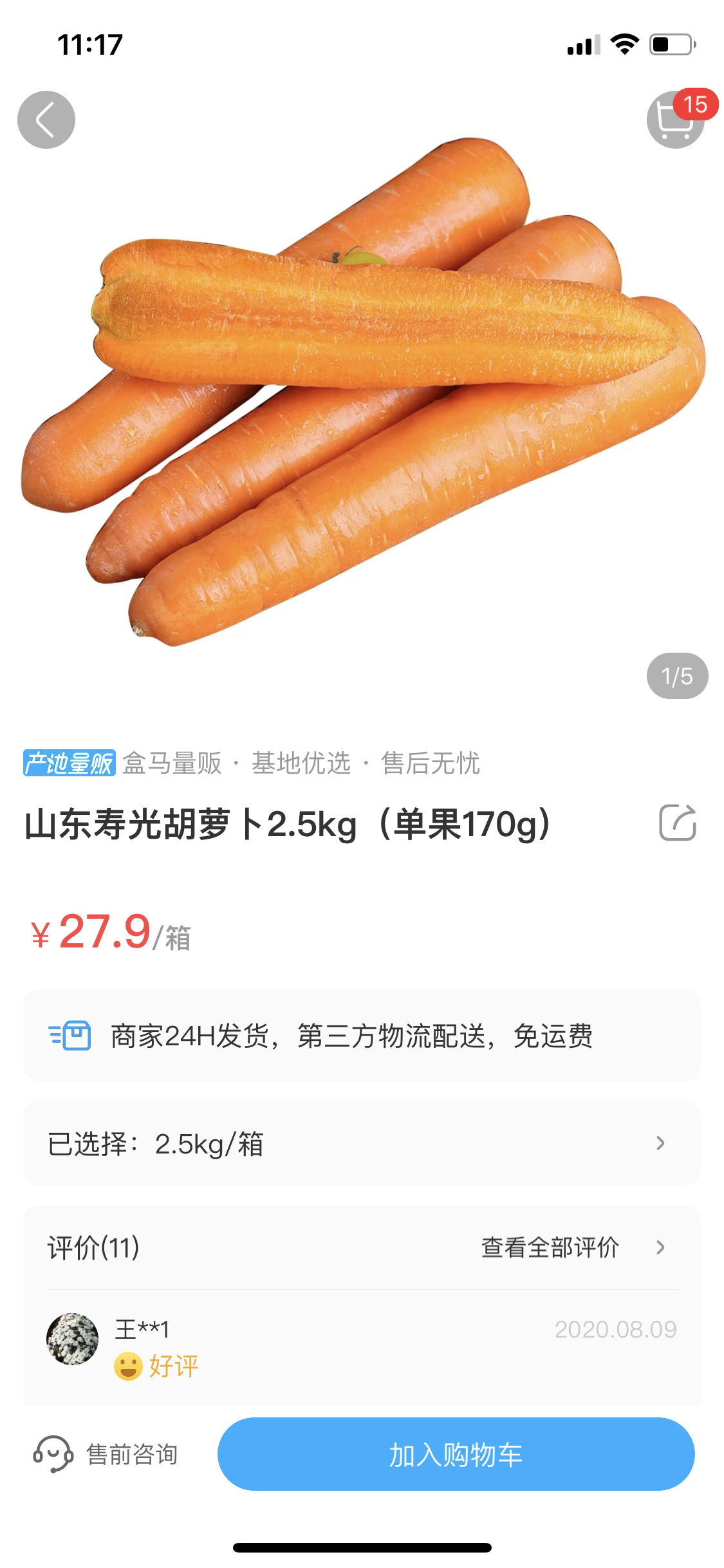Open the 2.5kg/箱 specification selector
This screenshot has height=1568, width=724.
(361, 1144)
